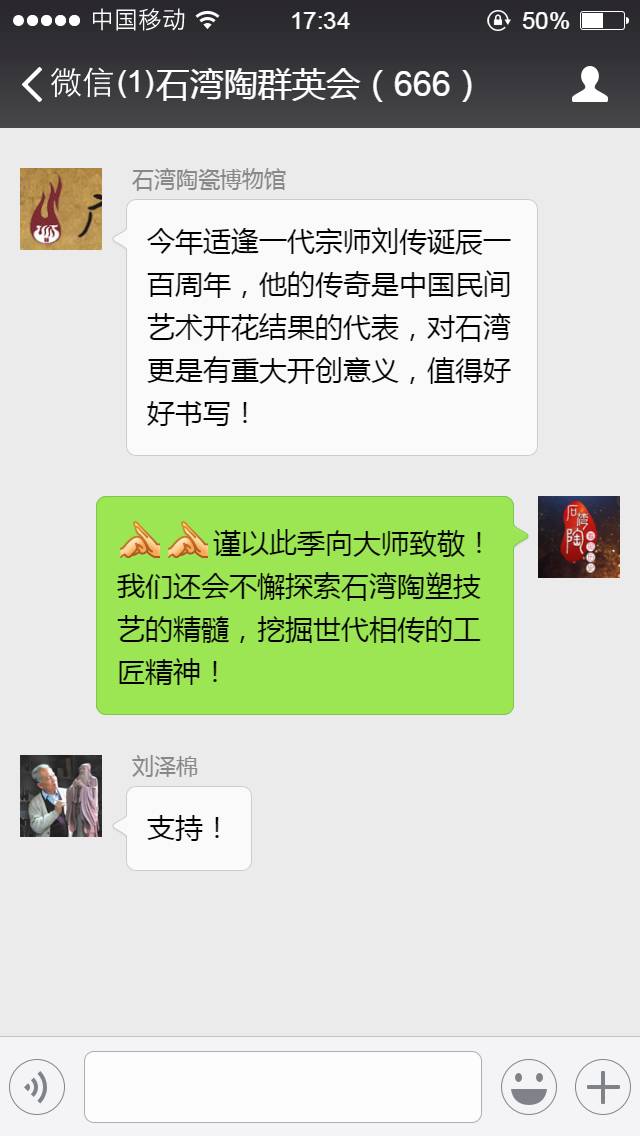Switch to voice message input
The height and width of the screenshot is (1136, 640).
pyautogui.click(x=37, y=1087)
